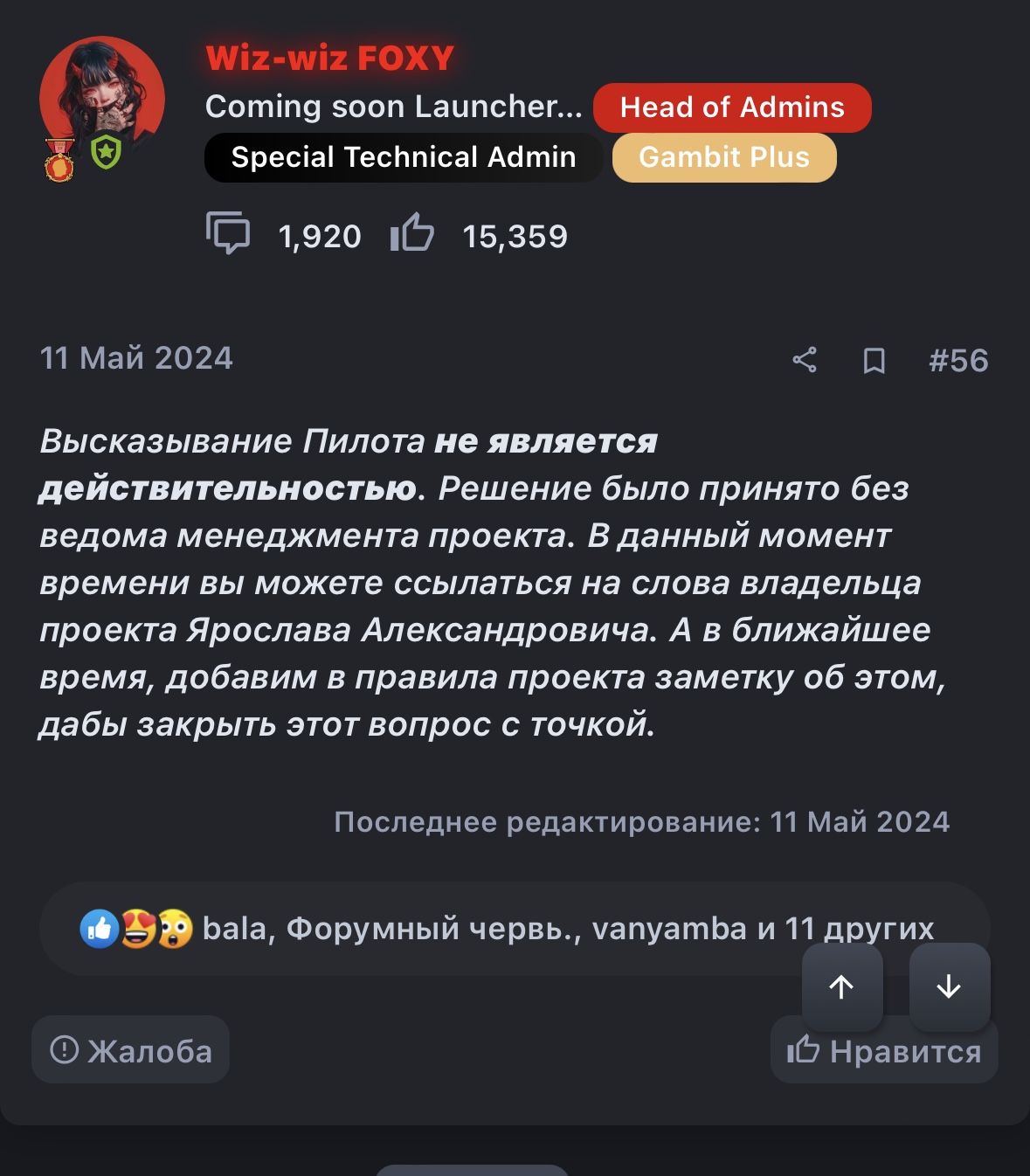Report the post via Жалоба
Screen dimensions: 1030x1176
point(131,1050)
